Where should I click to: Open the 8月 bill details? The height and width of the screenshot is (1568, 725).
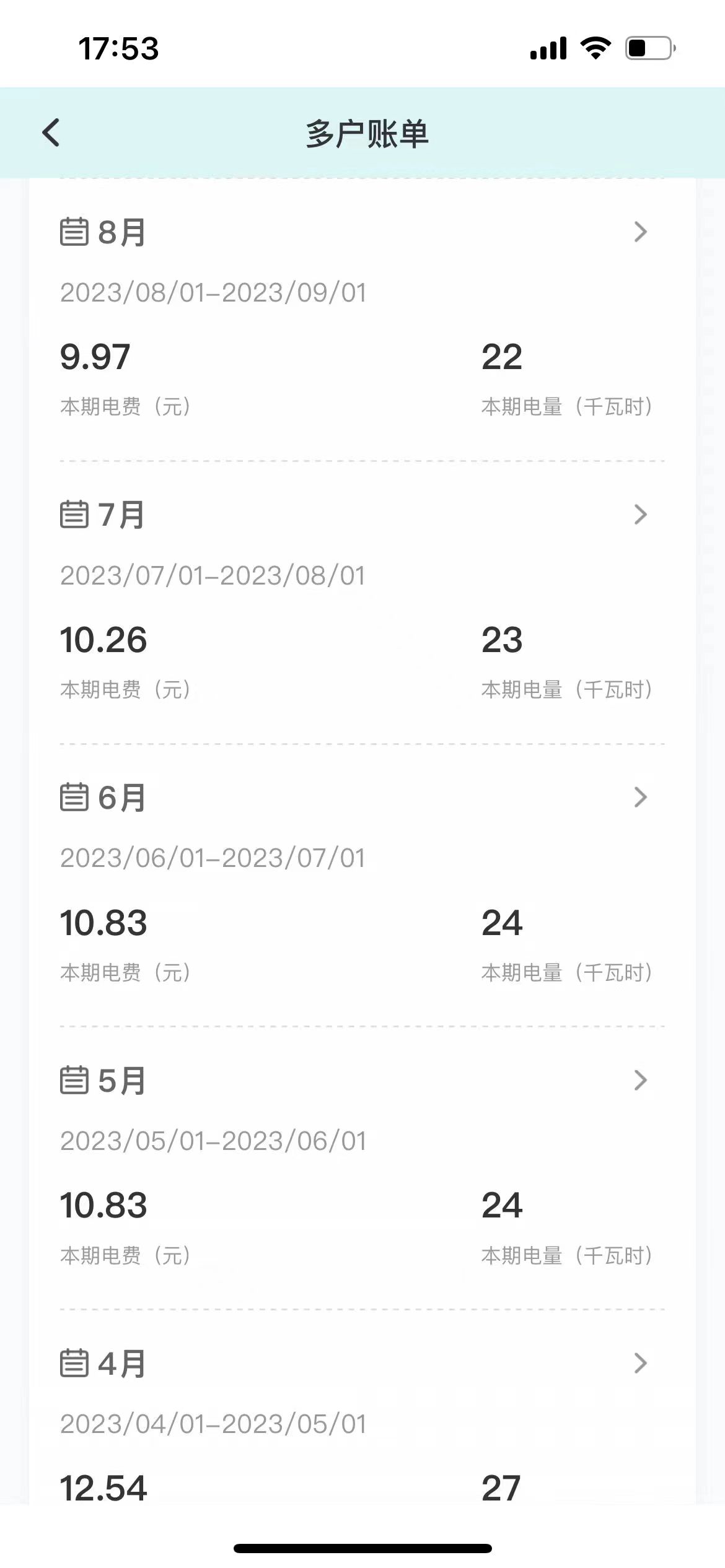(640, 232)
